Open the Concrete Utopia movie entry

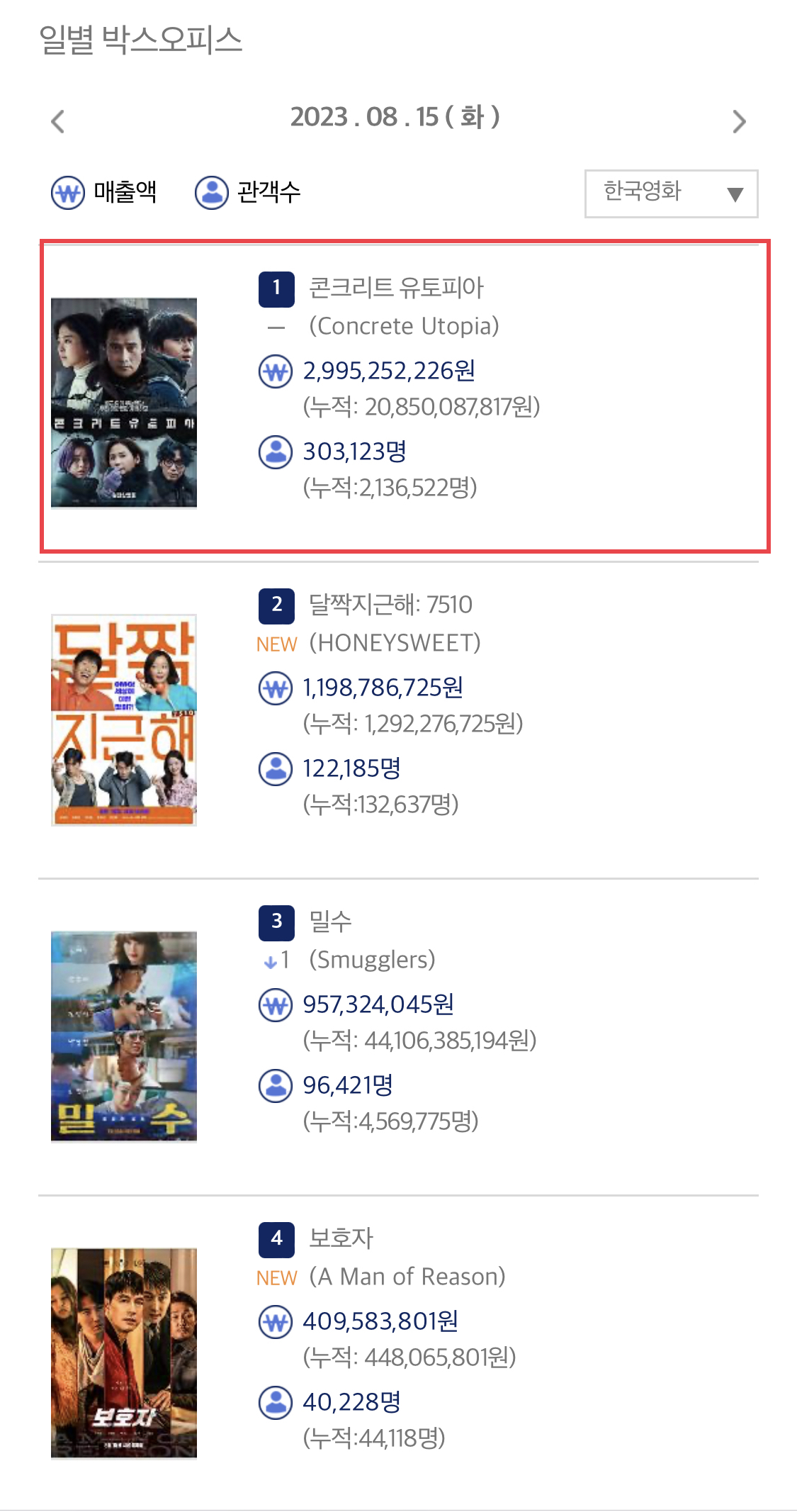click(405, 397)
